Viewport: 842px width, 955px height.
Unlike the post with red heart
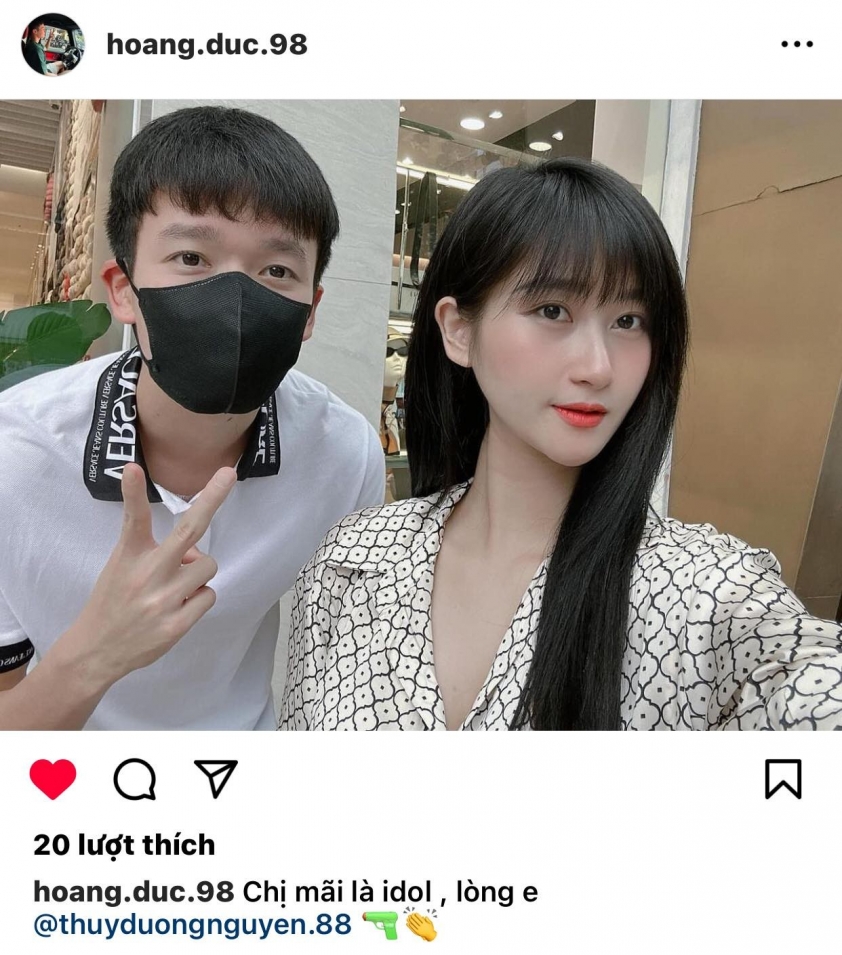click(53, 779)
